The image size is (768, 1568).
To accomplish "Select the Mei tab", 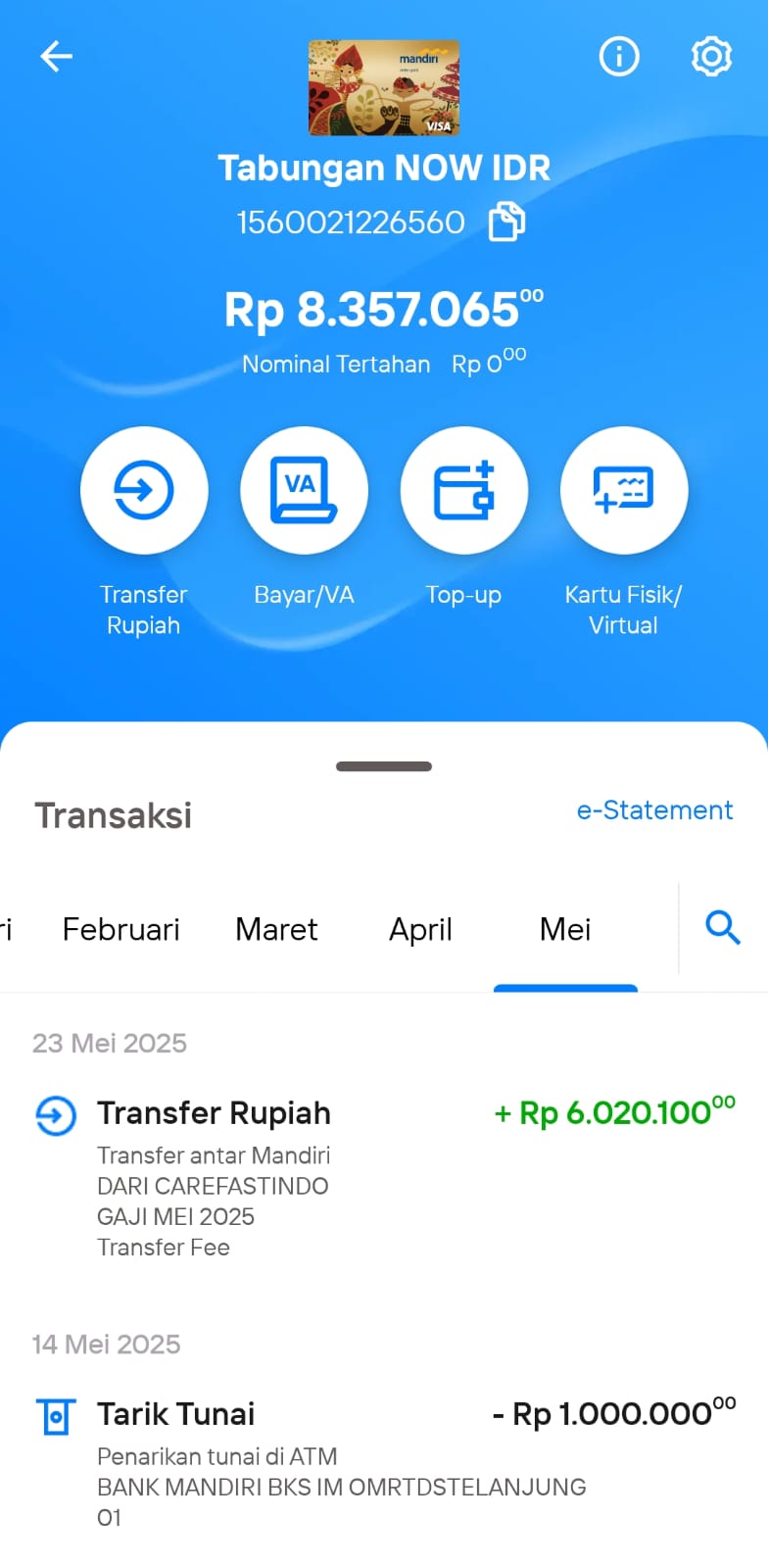I will [x=565, y=929].
